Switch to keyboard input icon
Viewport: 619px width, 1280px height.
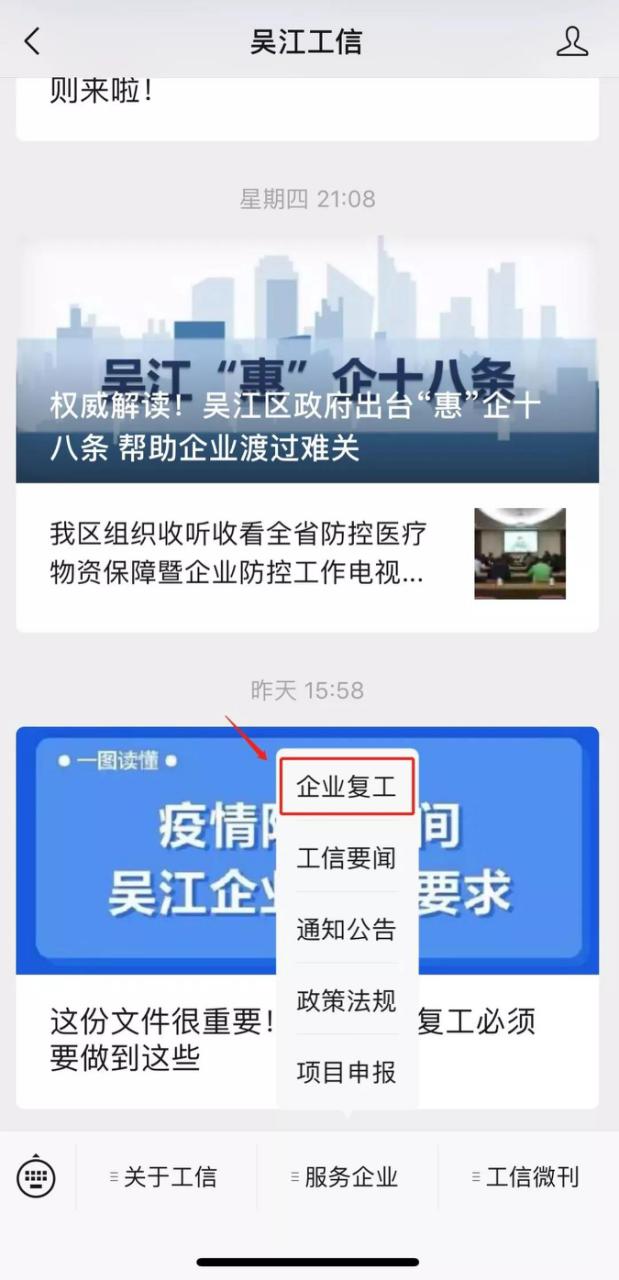[x=37, y=1177]
